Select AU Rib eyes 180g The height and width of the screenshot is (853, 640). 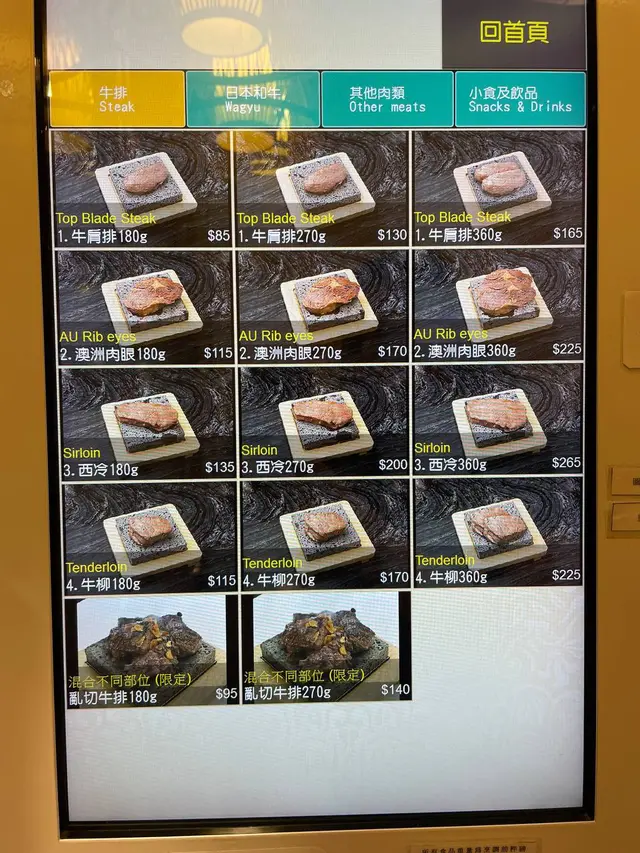[146, 306]
